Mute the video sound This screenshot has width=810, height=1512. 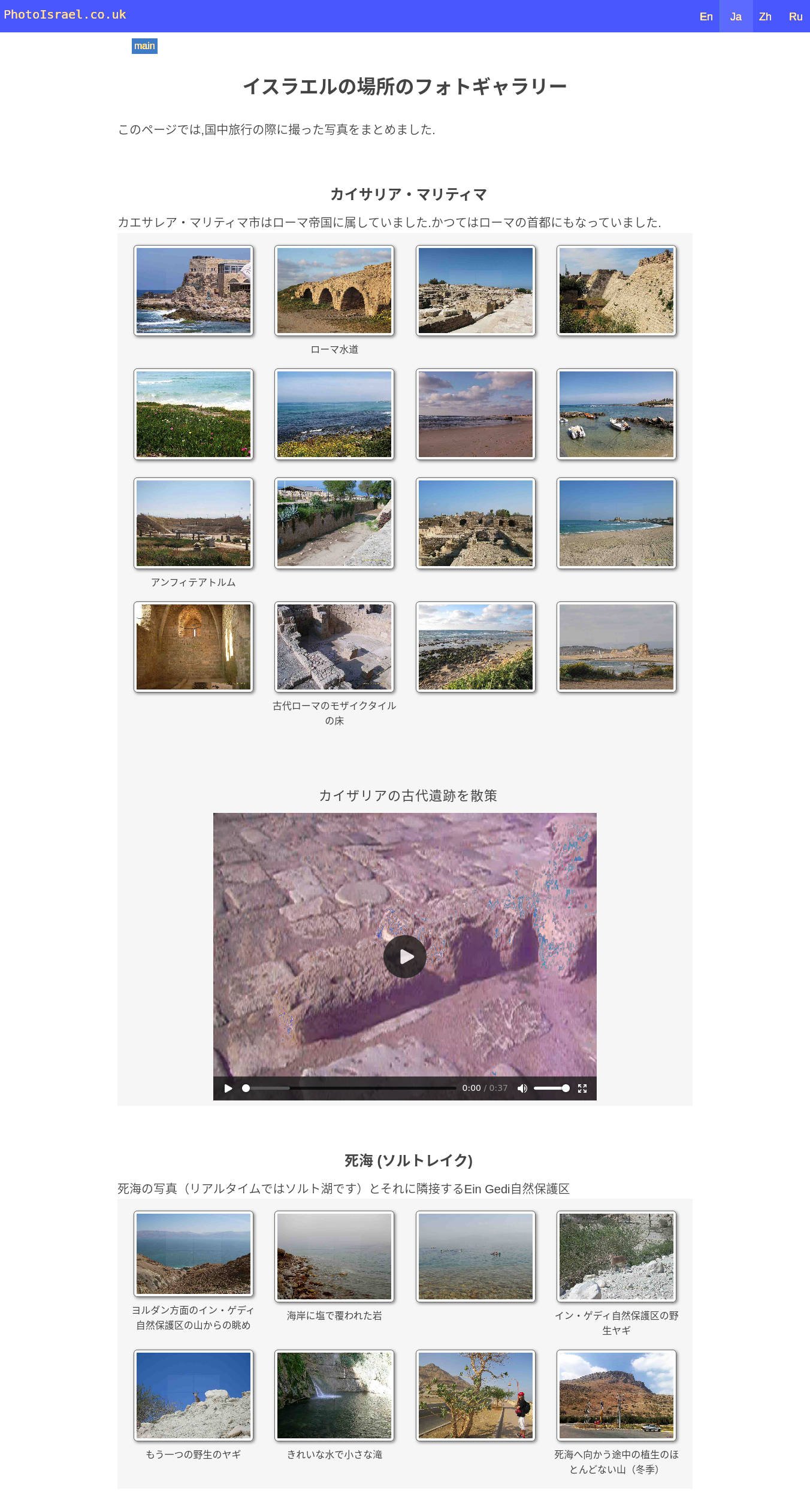pyautogui.click(x=522, y=1088)
